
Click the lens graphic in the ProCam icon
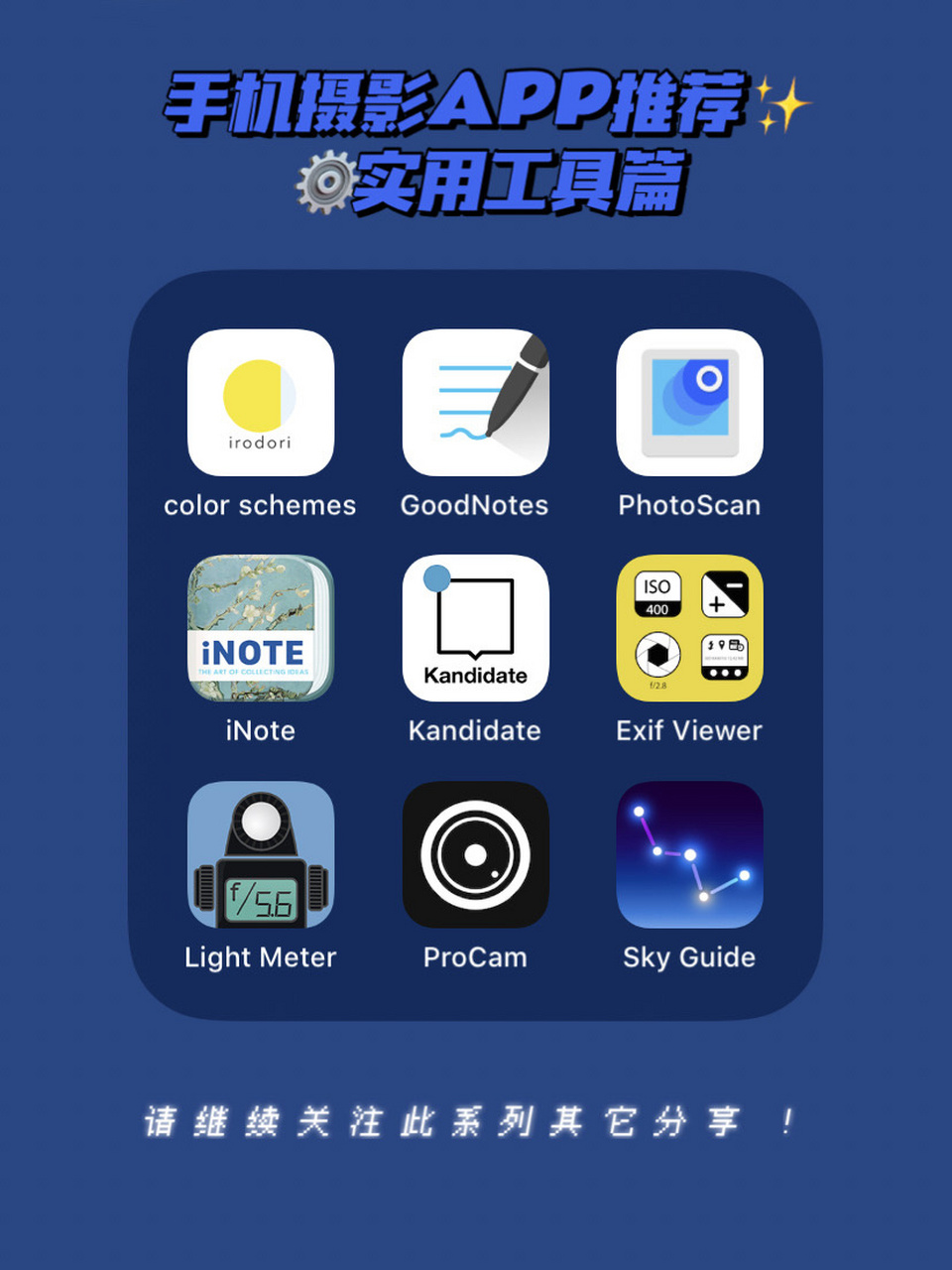pyautogui.click(x=475, y=855)
